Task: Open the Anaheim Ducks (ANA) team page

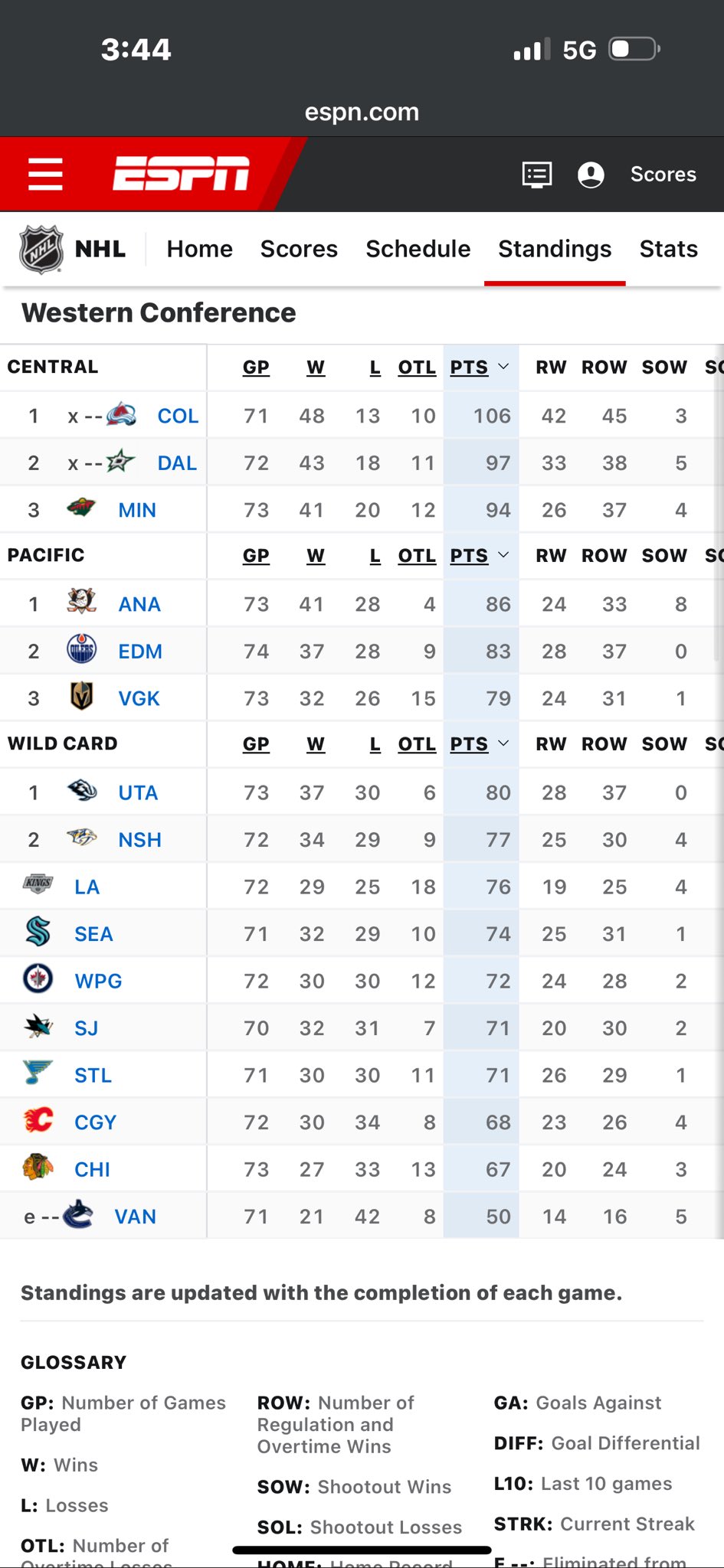Action: pyautogui.click(x=139, y=604)
